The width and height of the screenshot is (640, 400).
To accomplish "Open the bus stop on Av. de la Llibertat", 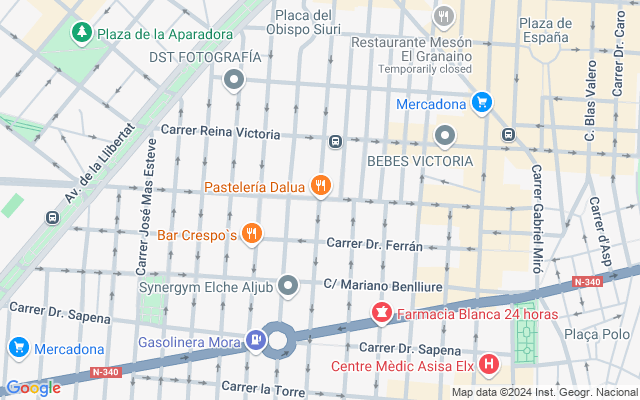I will point(52,218).
